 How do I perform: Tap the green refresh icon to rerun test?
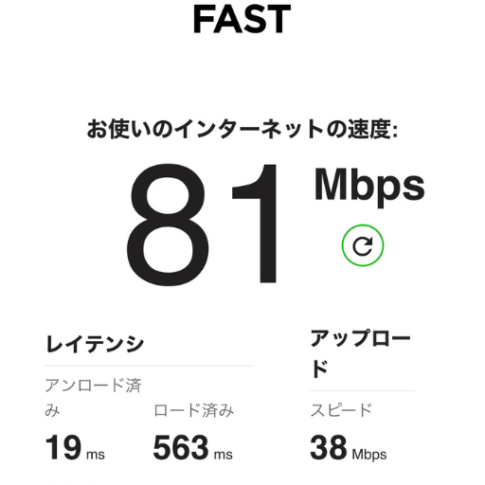[x=363, y=246]
